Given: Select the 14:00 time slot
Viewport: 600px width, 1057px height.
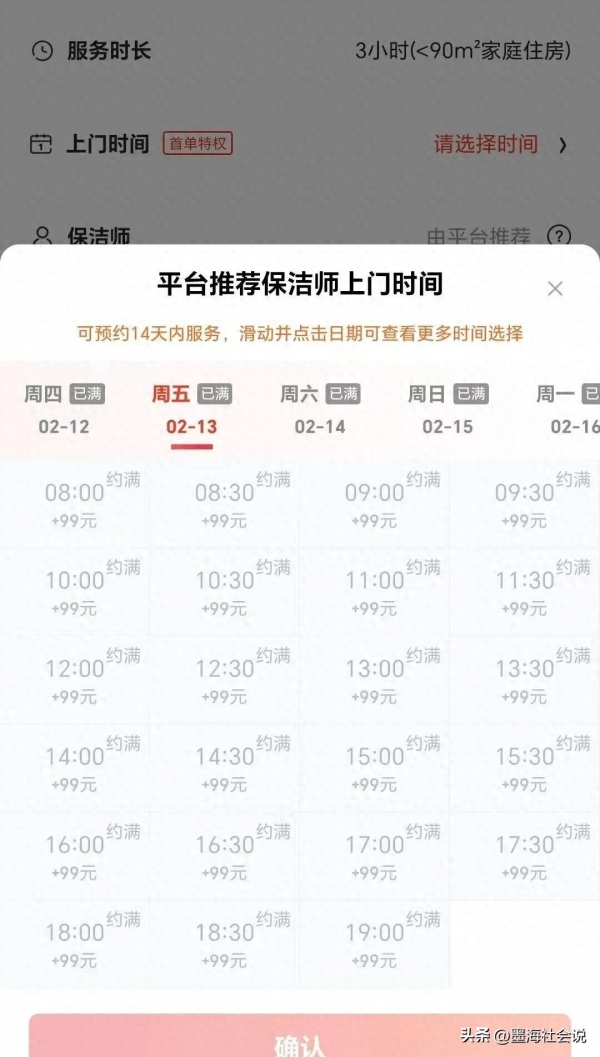Looking at the screenshot, I should (75, 767).
